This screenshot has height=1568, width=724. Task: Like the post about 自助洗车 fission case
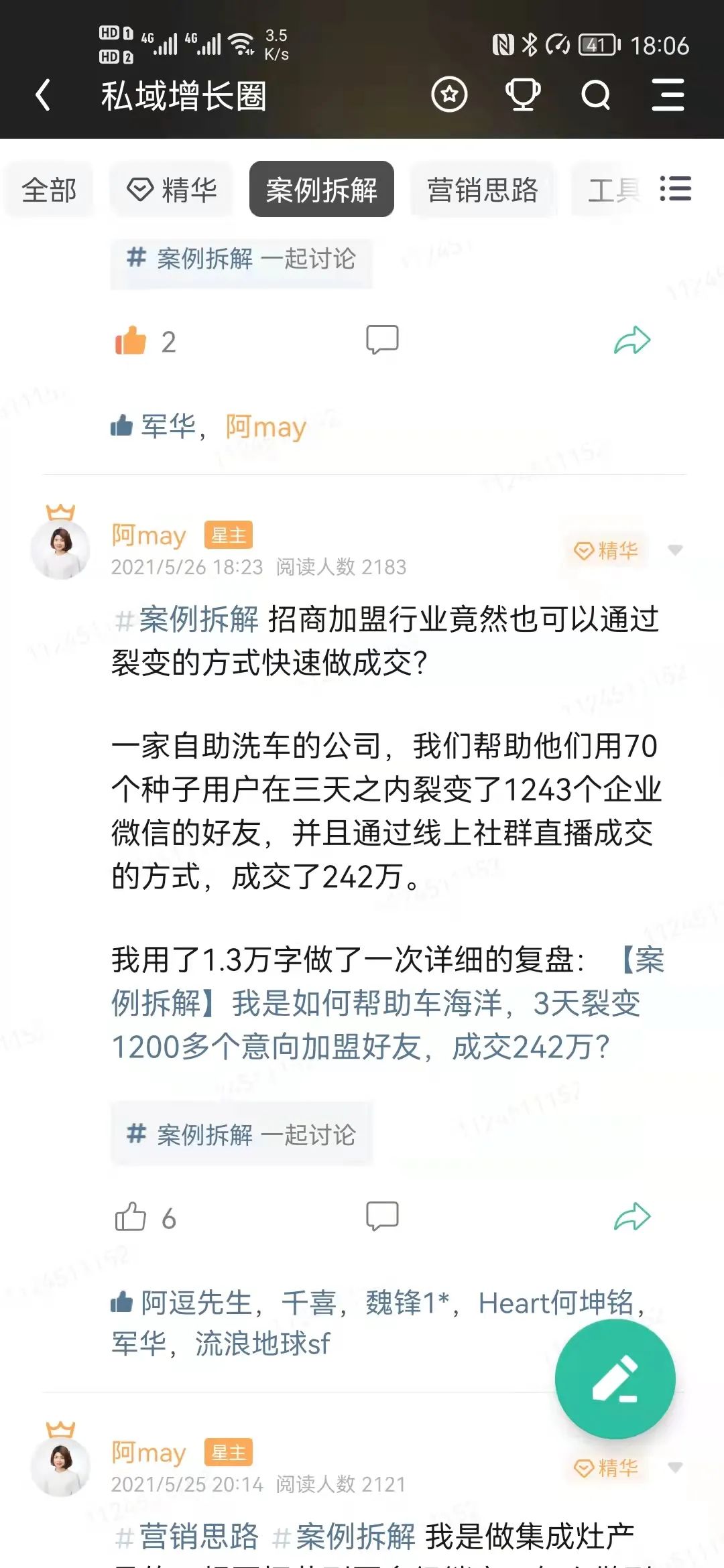point(131,1217)
